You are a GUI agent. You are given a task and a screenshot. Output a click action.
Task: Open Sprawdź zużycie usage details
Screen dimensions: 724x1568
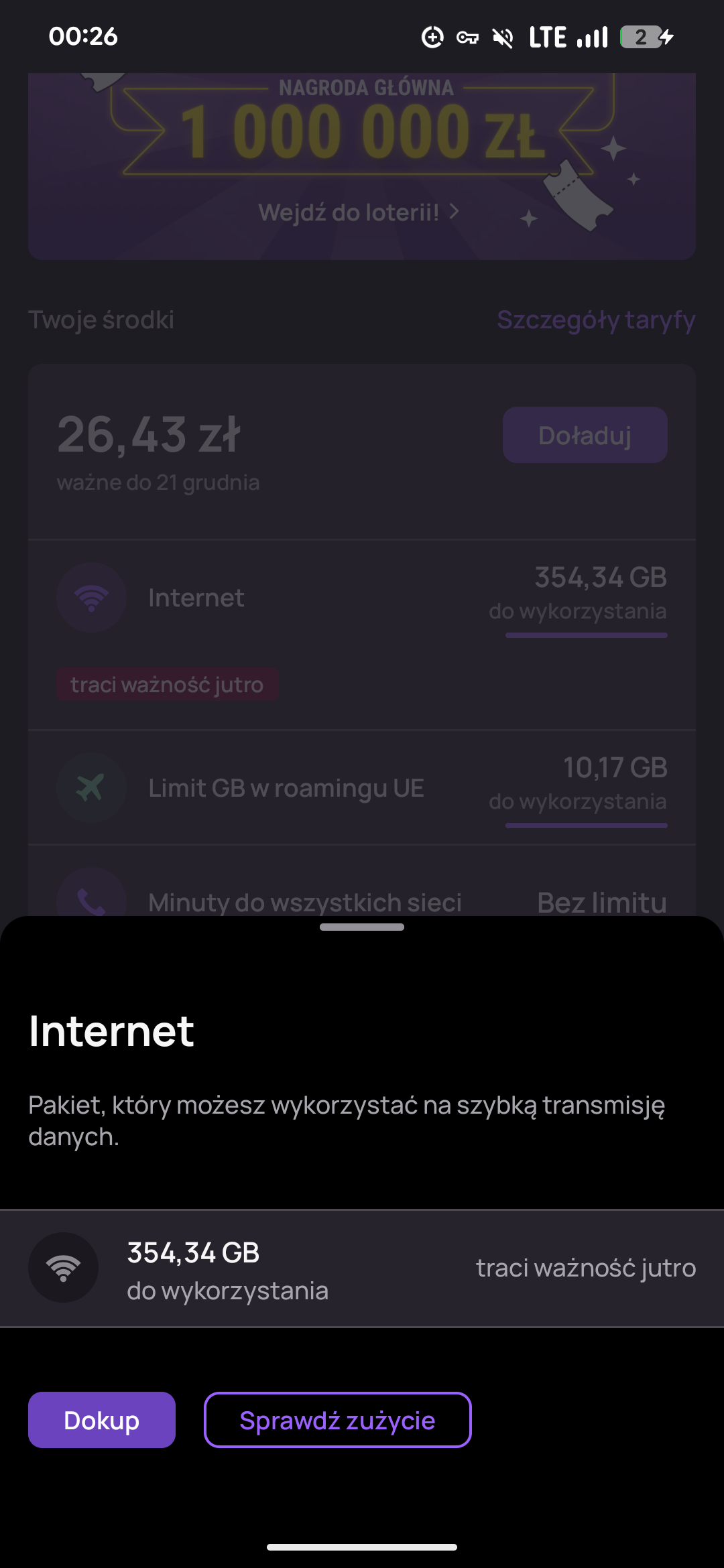337,1420
